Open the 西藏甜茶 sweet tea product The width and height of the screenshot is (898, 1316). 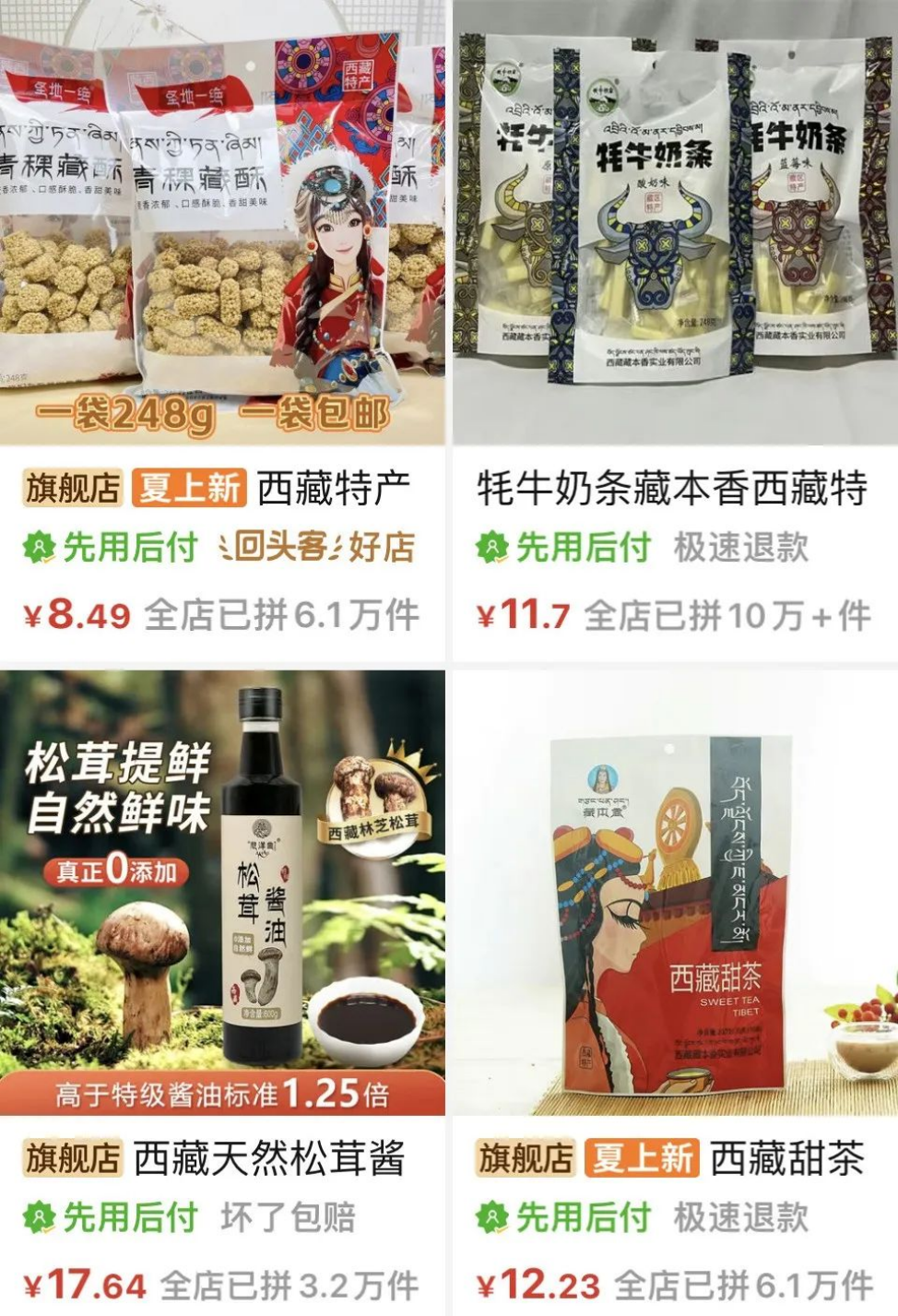point(674,893)
